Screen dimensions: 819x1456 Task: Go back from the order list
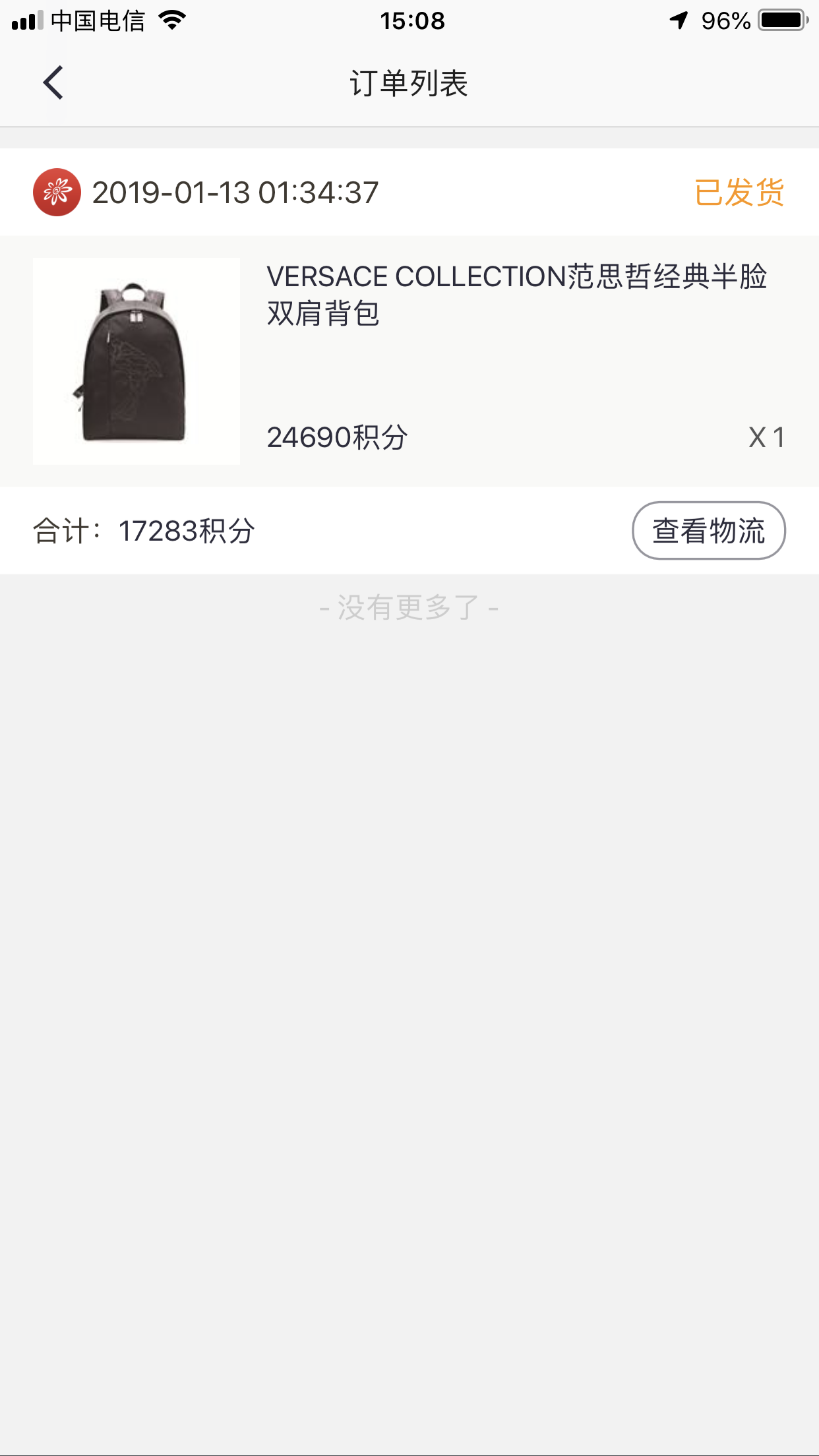click(53, 83)
